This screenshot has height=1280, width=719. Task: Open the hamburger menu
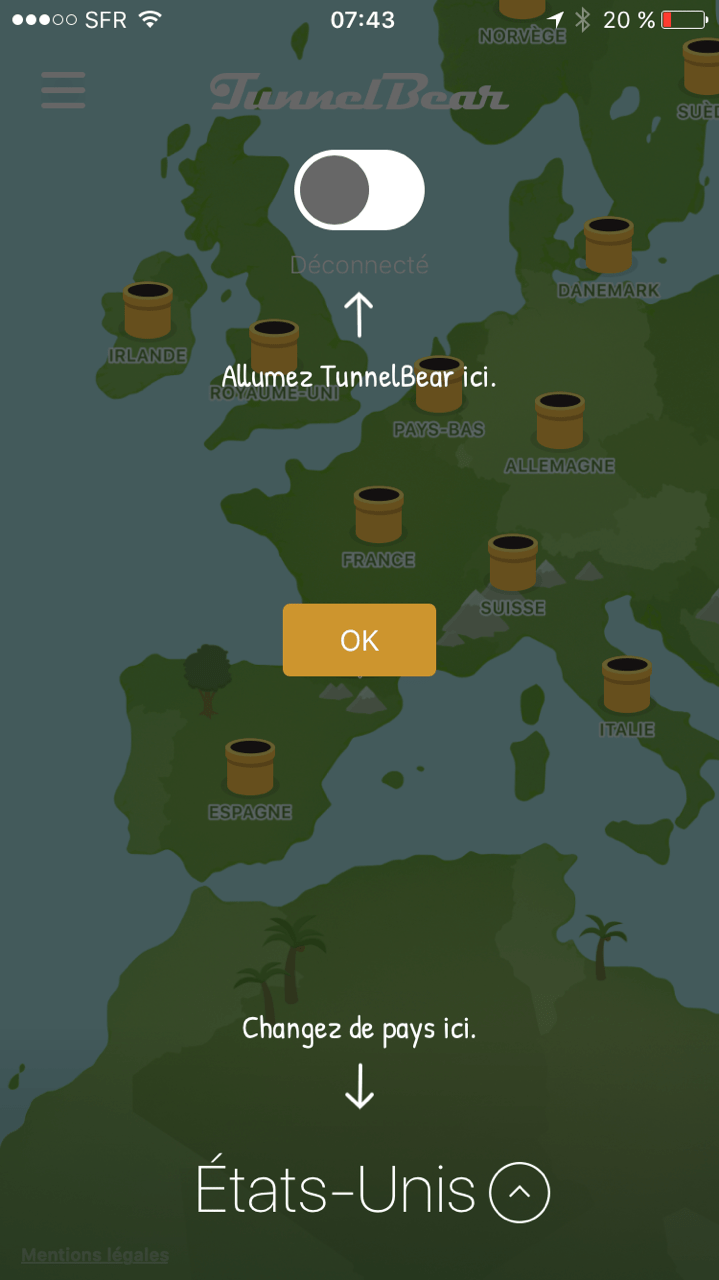click(63, 90)
